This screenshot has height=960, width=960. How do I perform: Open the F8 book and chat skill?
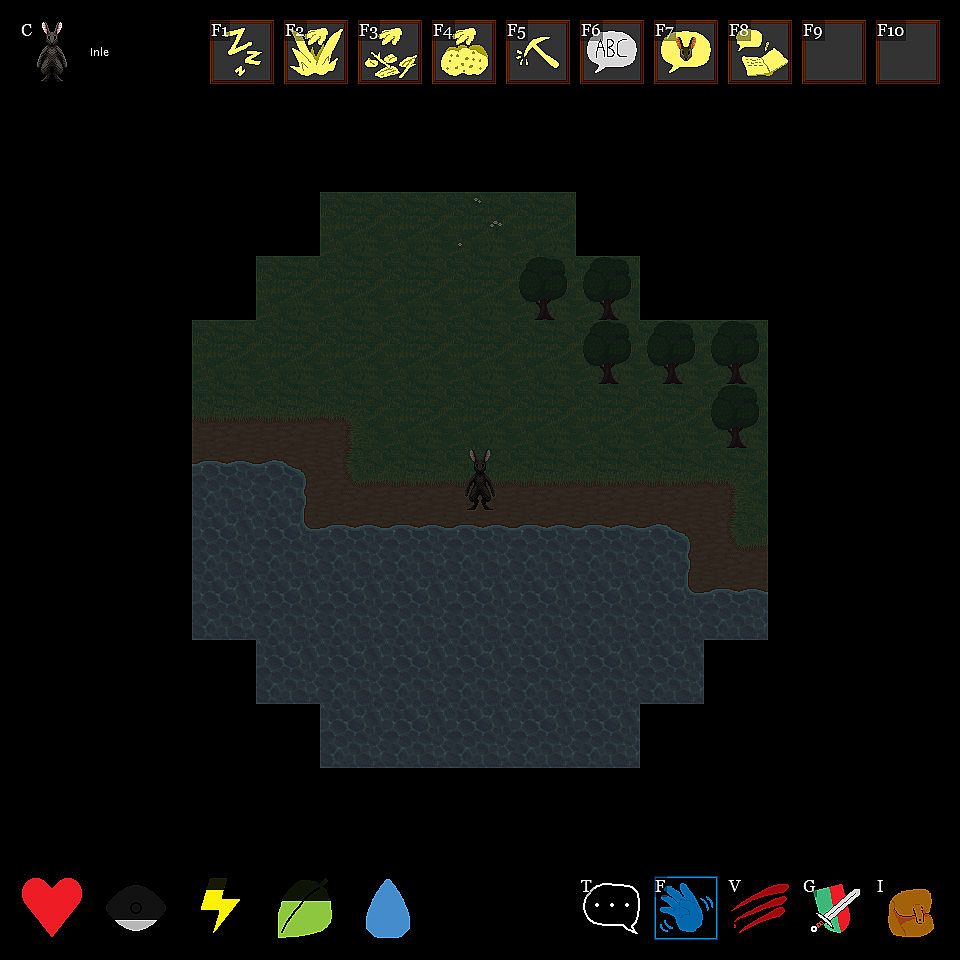click(x=760, y=52)
